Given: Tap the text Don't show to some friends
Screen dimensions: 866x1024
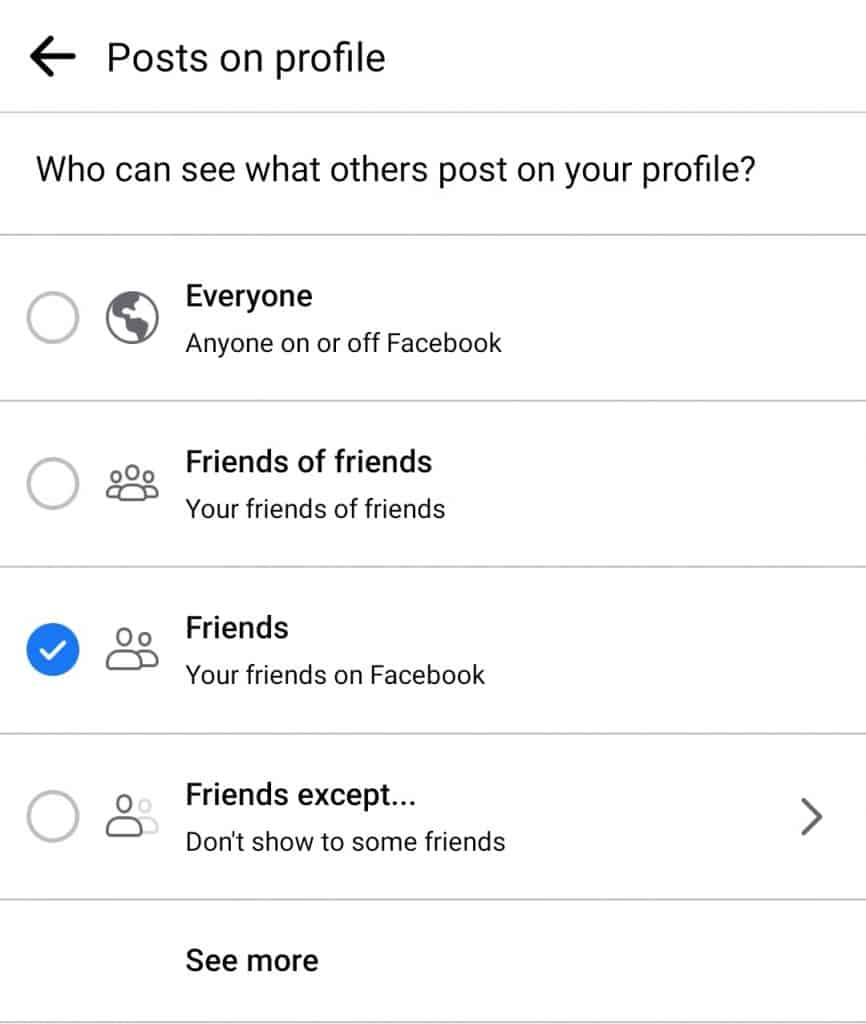Looking at the screenshot, I should [x=344, y=842].
